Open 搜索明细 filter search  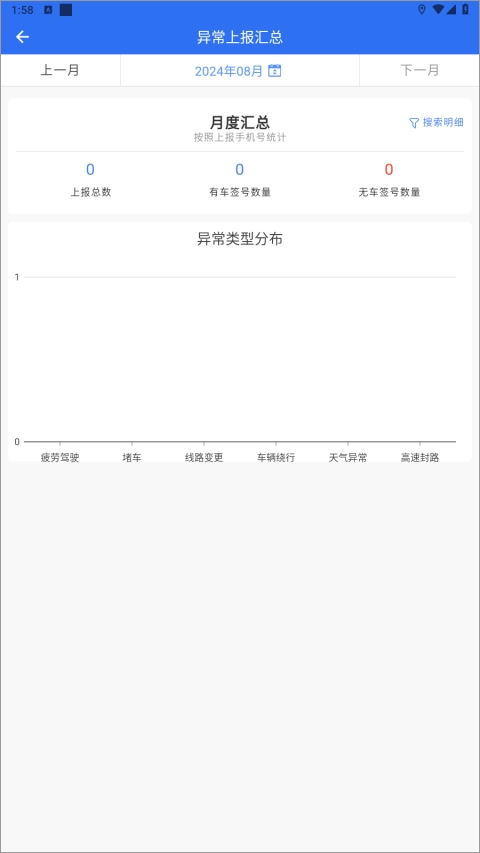click(x=436, y=122)
